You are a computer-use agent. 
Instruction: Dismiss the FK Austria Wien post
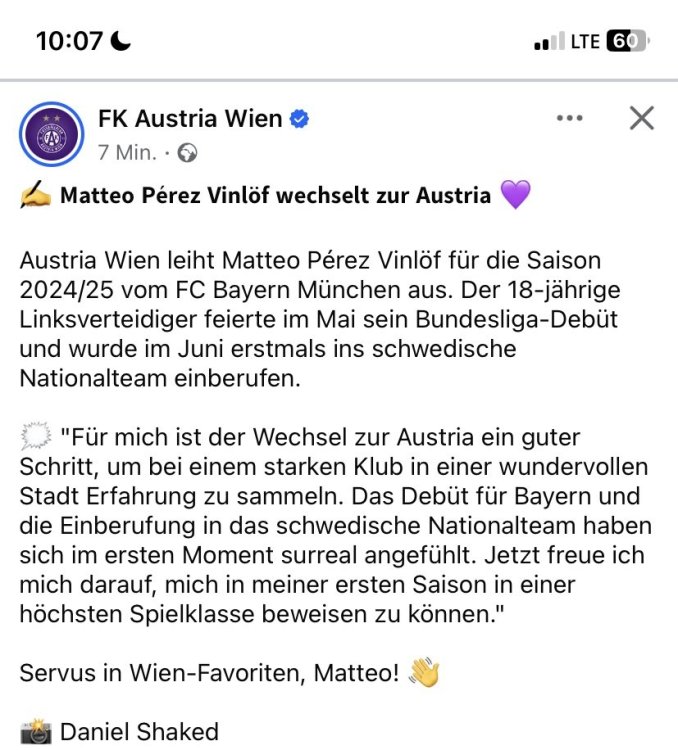(x=641, y=119)
